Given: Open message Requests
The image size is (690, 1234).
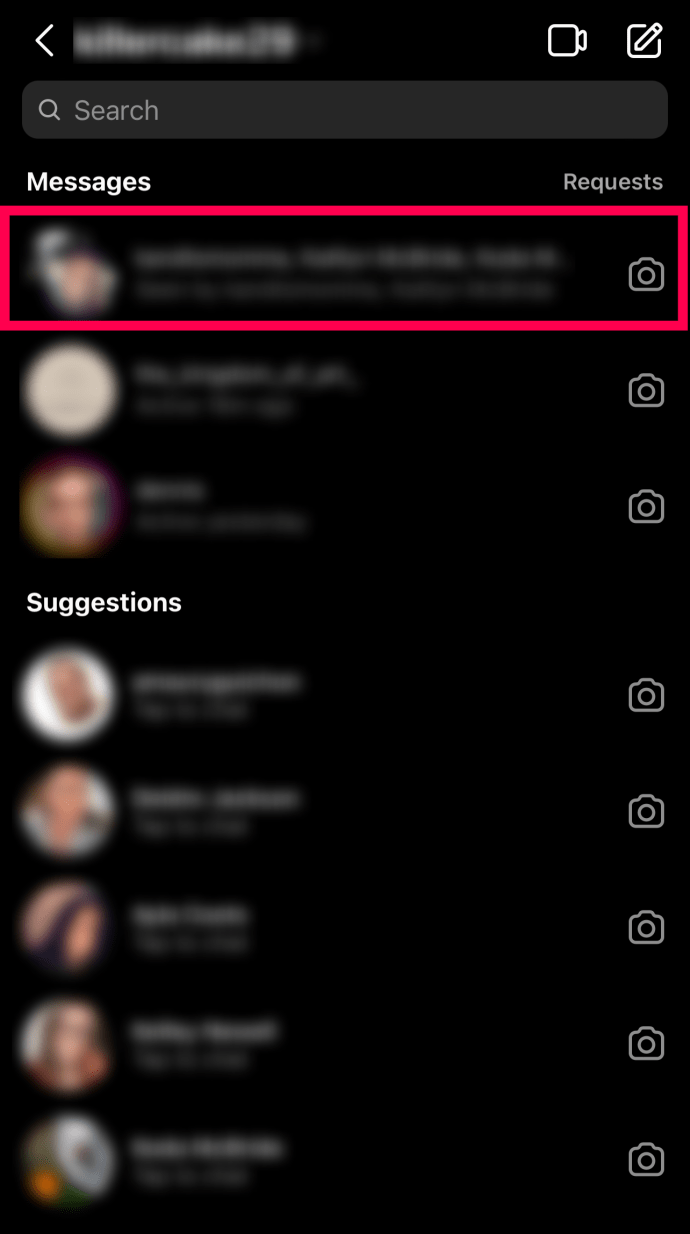Looking at the screenshot, I should click(613, 182).
